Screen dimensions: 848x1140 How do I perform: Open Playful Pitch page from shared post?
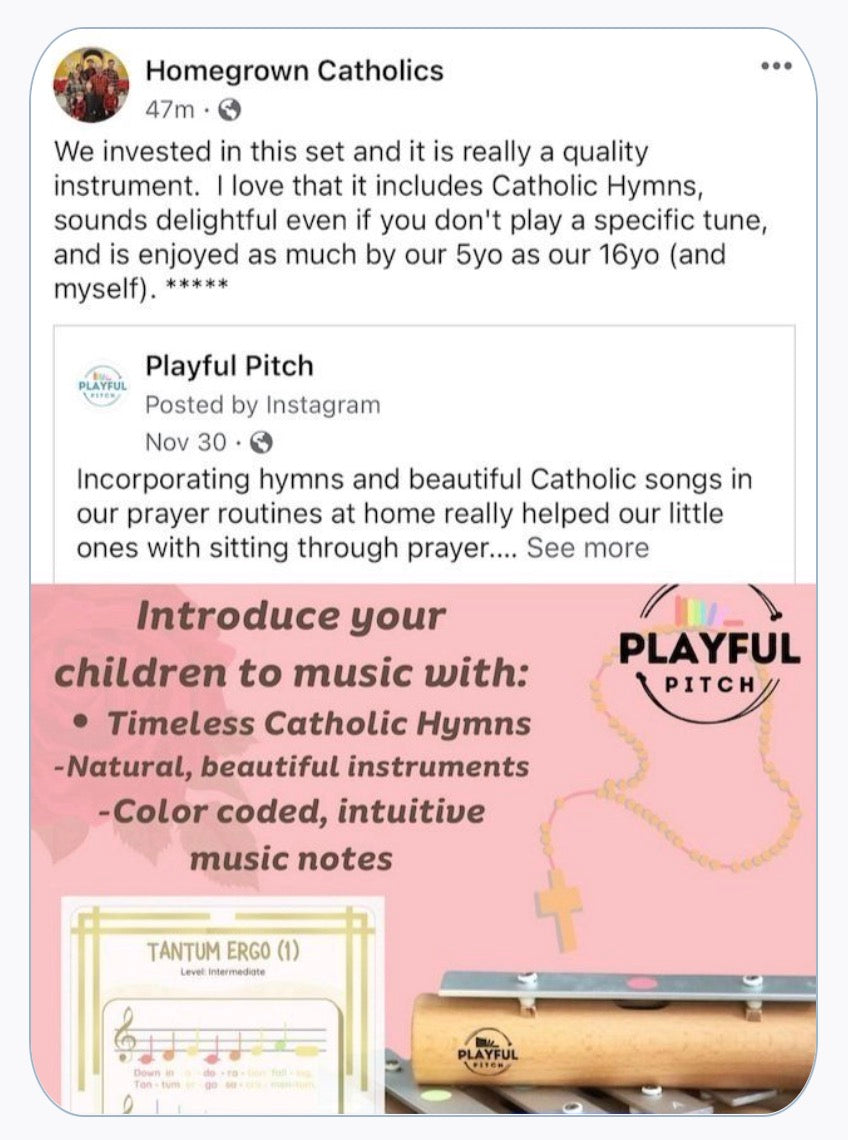pyautogui.click(x=229, y=366)
